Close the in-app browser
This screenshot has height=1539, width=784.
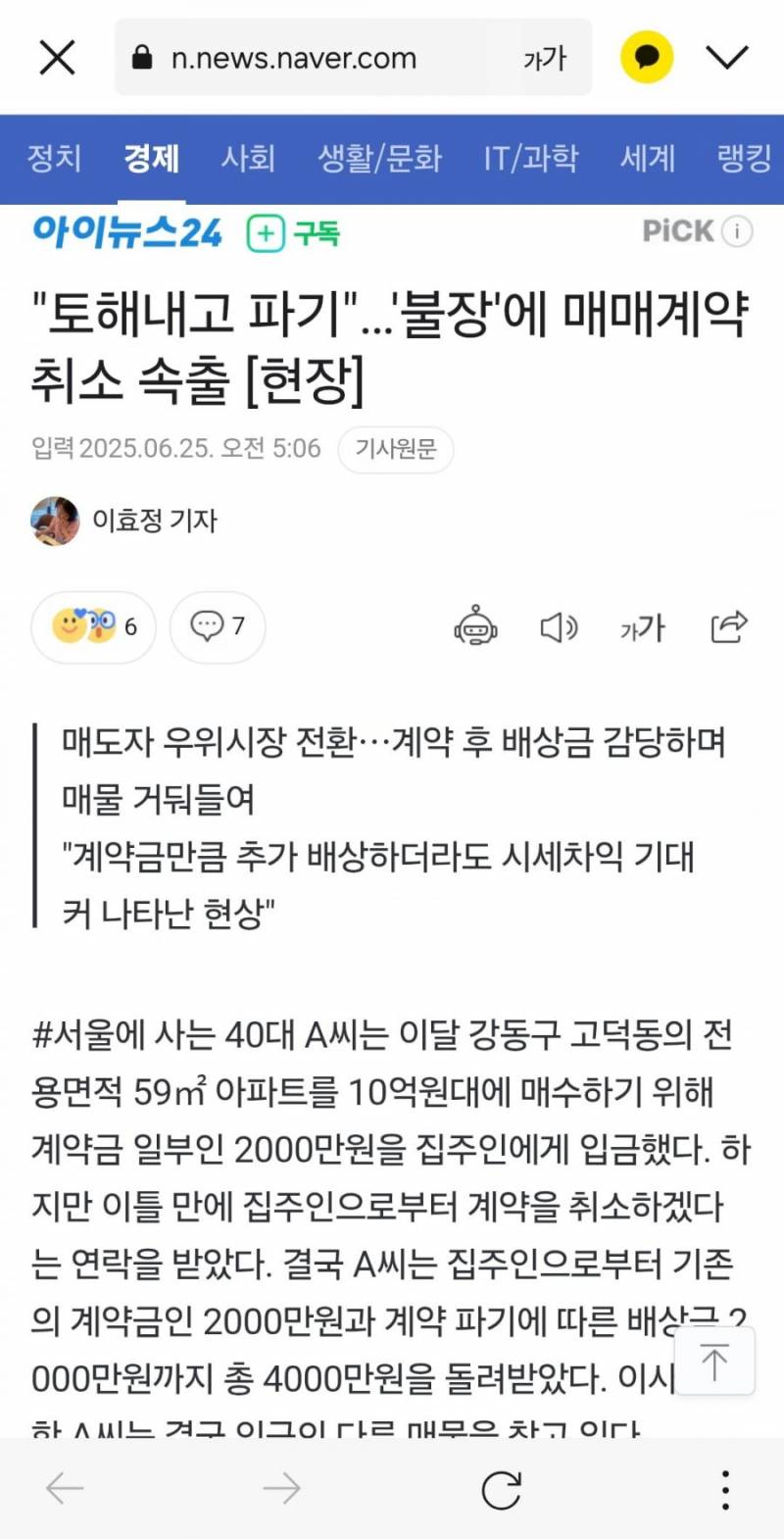[x=57, y=58]
